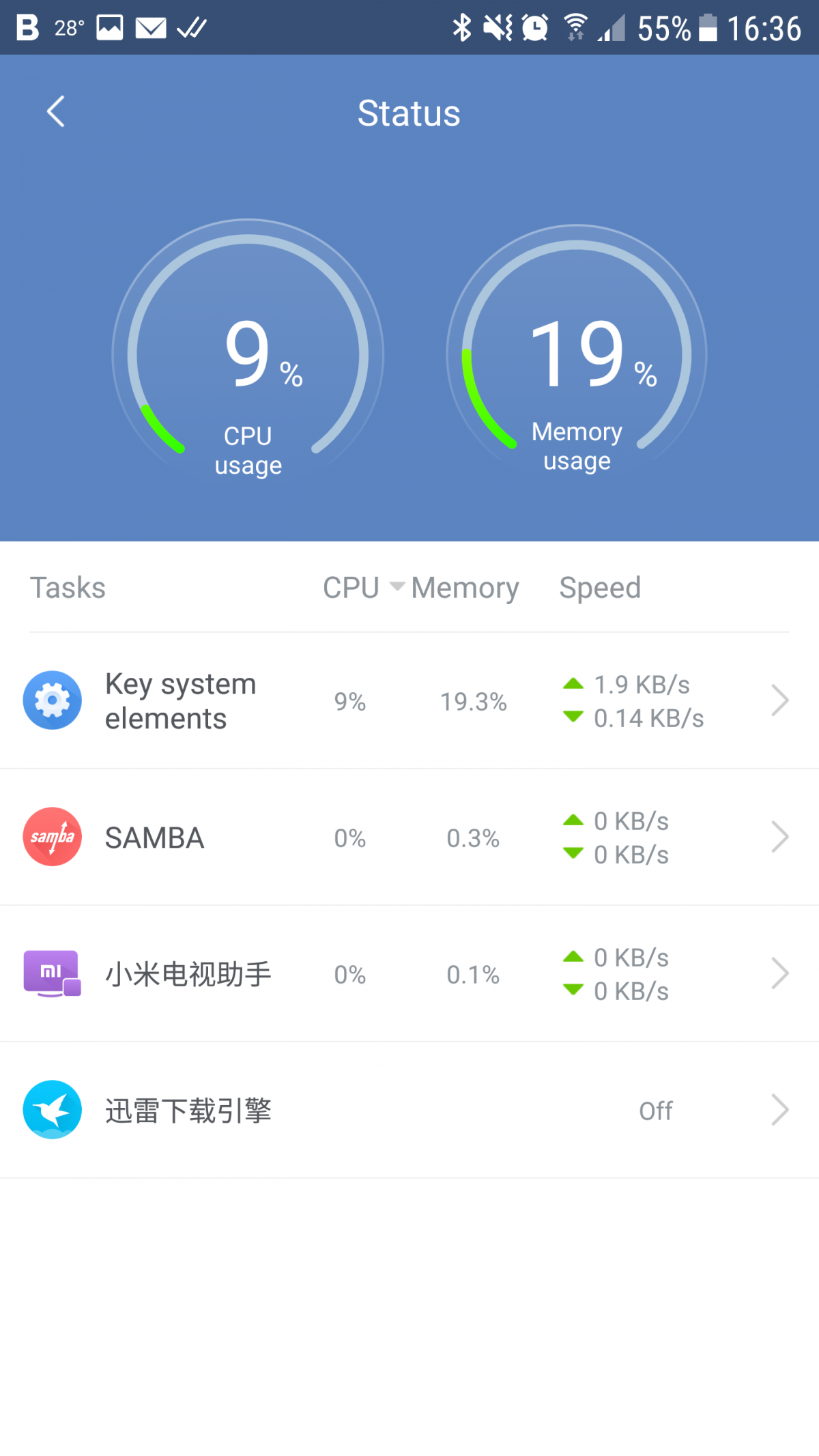819x1456 pixels.
Task: Tap the Wi-Fi icon in the status bar
Action: (575, 27)
